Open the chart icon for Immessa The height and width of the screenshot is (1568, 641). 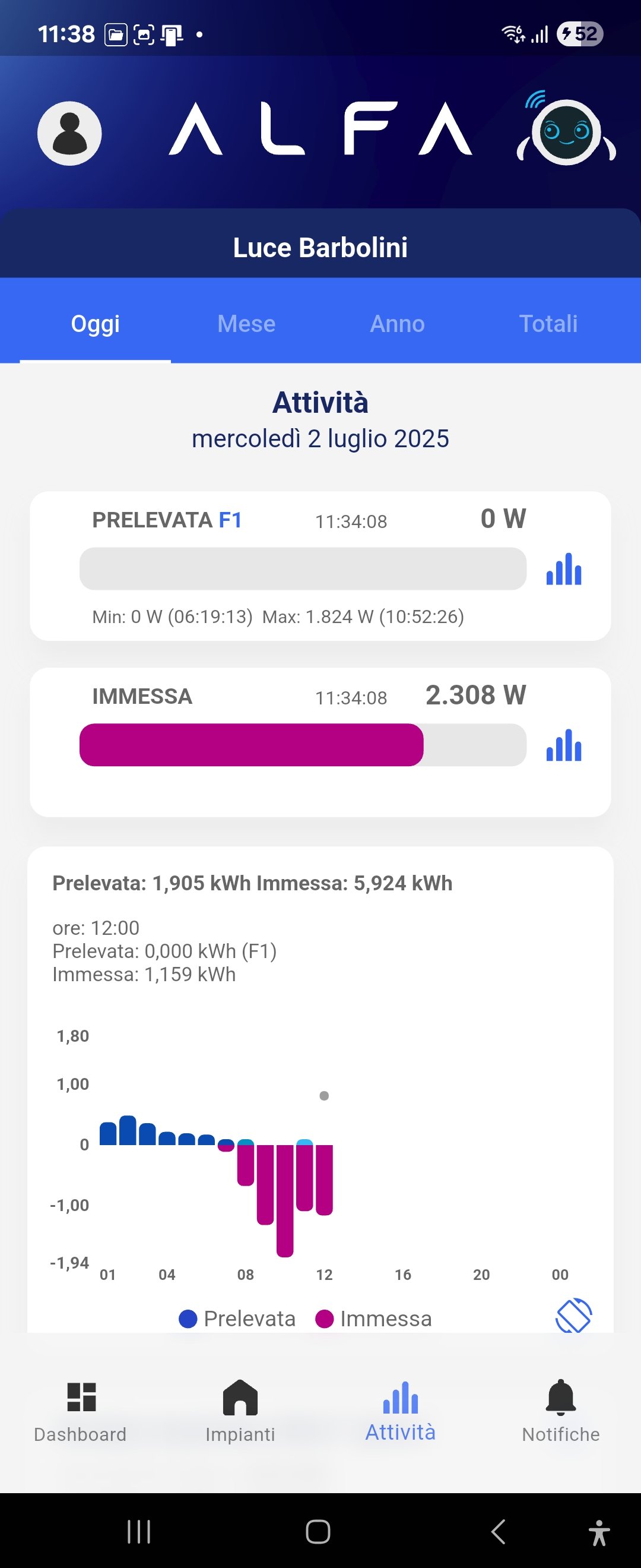coord(564,745)
